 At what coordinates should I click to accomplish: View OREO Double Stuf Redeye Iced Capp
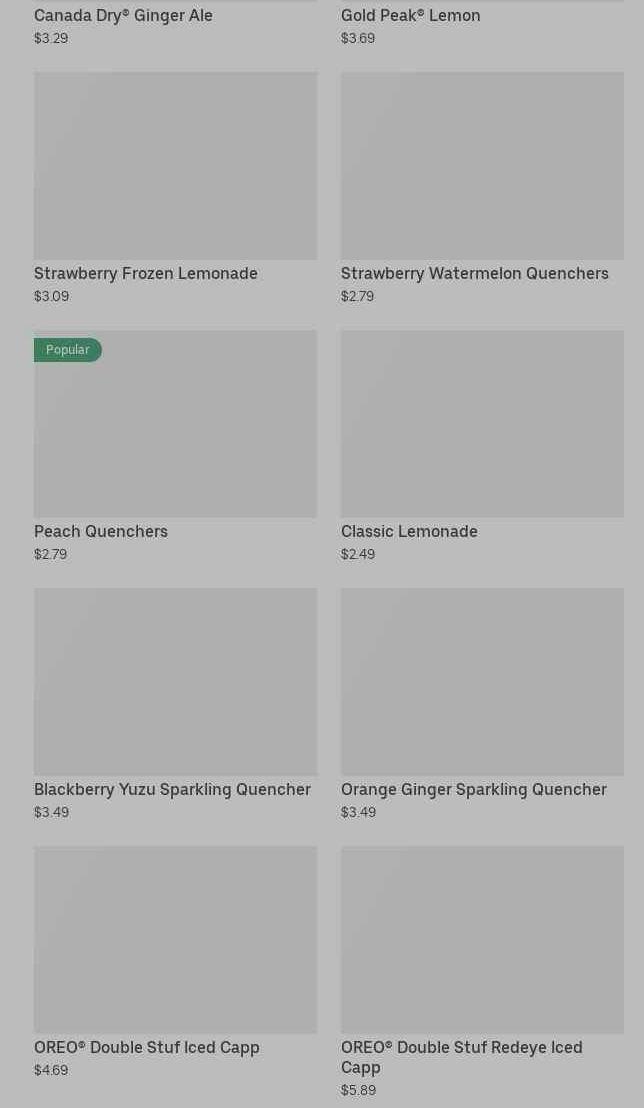click(482, 940)
